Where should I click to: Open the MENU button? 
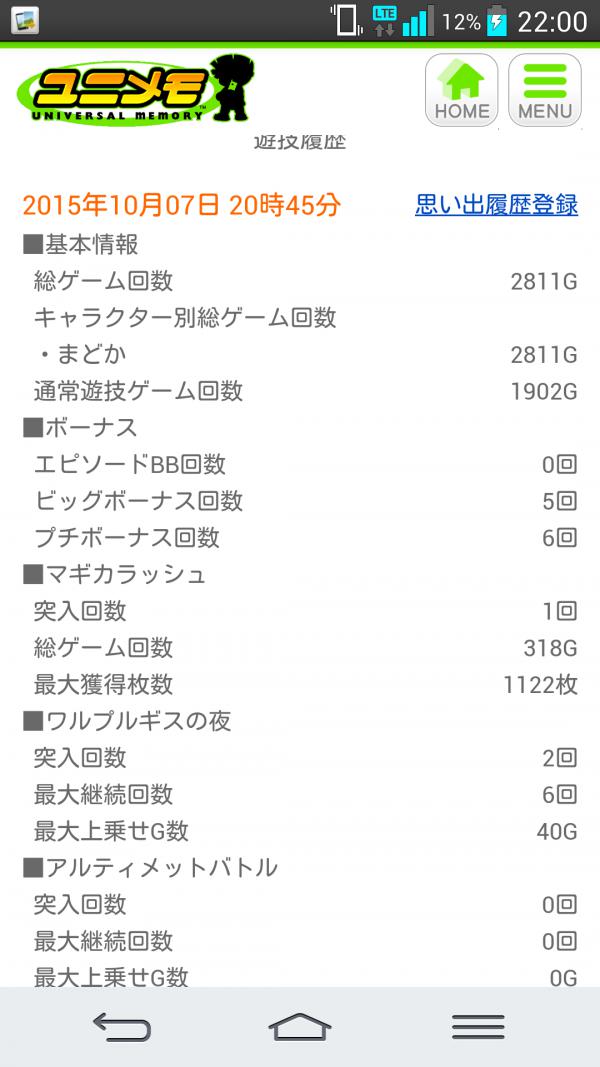coord(544,90)
